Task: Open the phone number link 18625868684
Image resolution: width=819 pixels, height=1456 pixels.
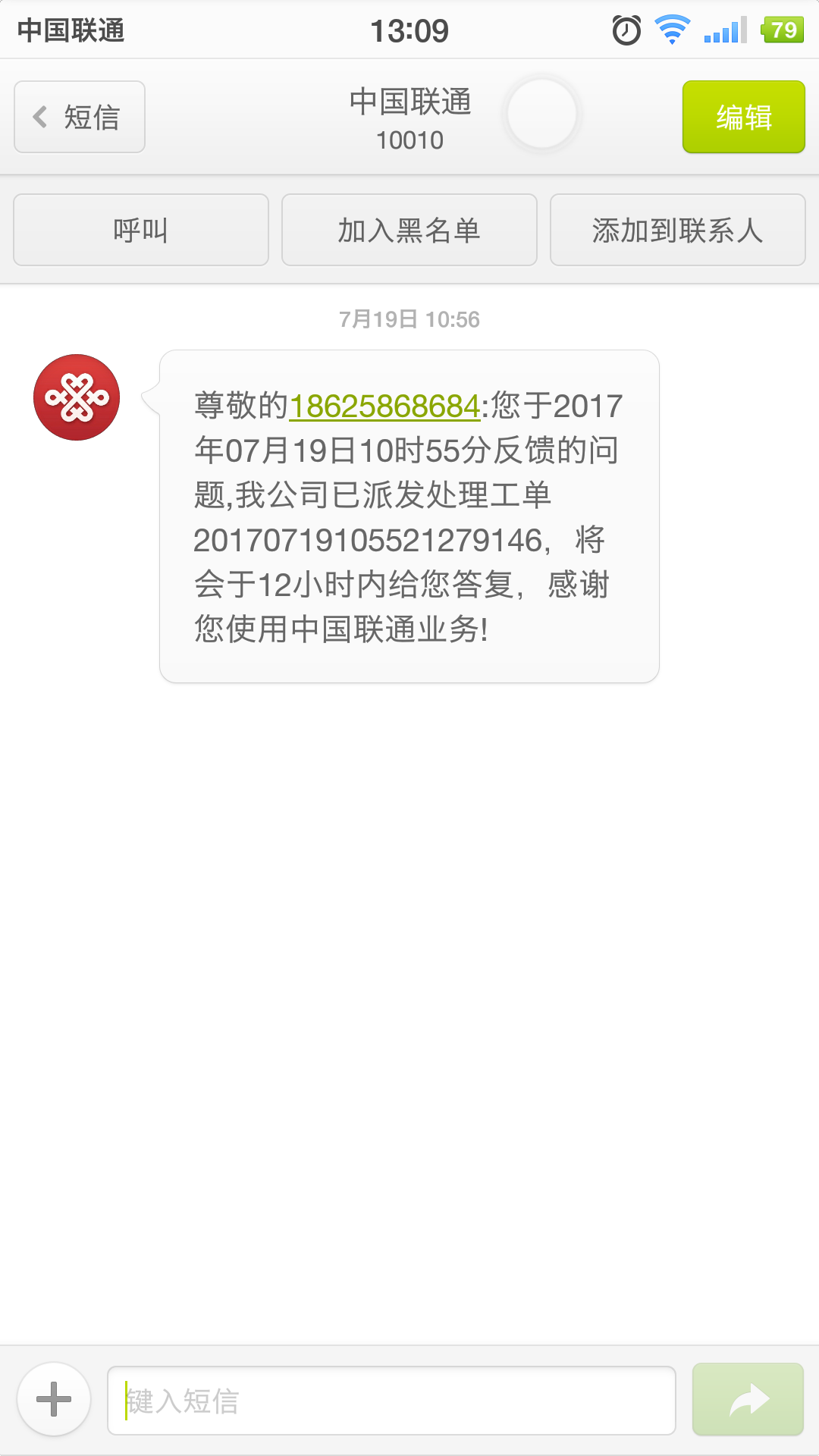Action: (x=383, y=406)
